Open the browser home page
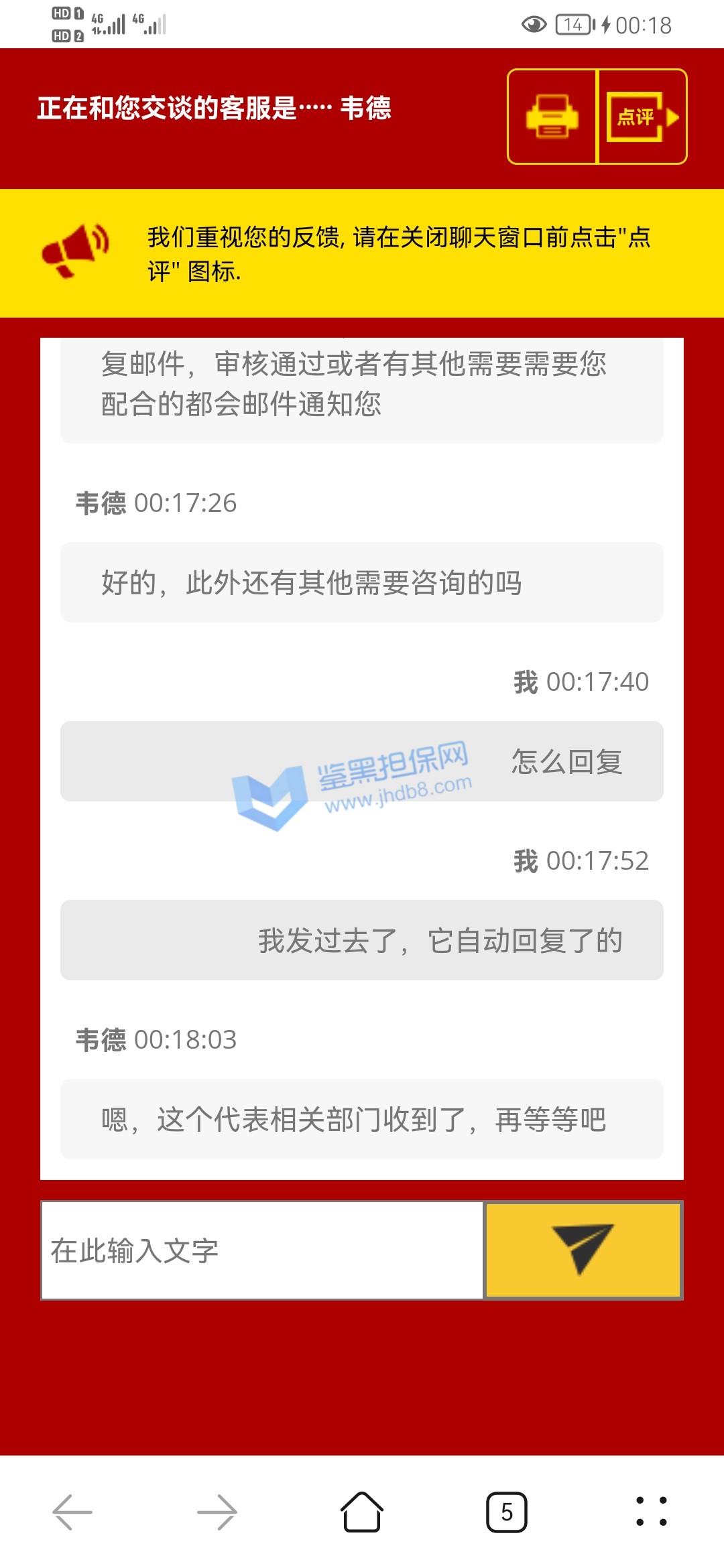The height and width of the screenshot is (1568, 724). [x=362, y=1512]
